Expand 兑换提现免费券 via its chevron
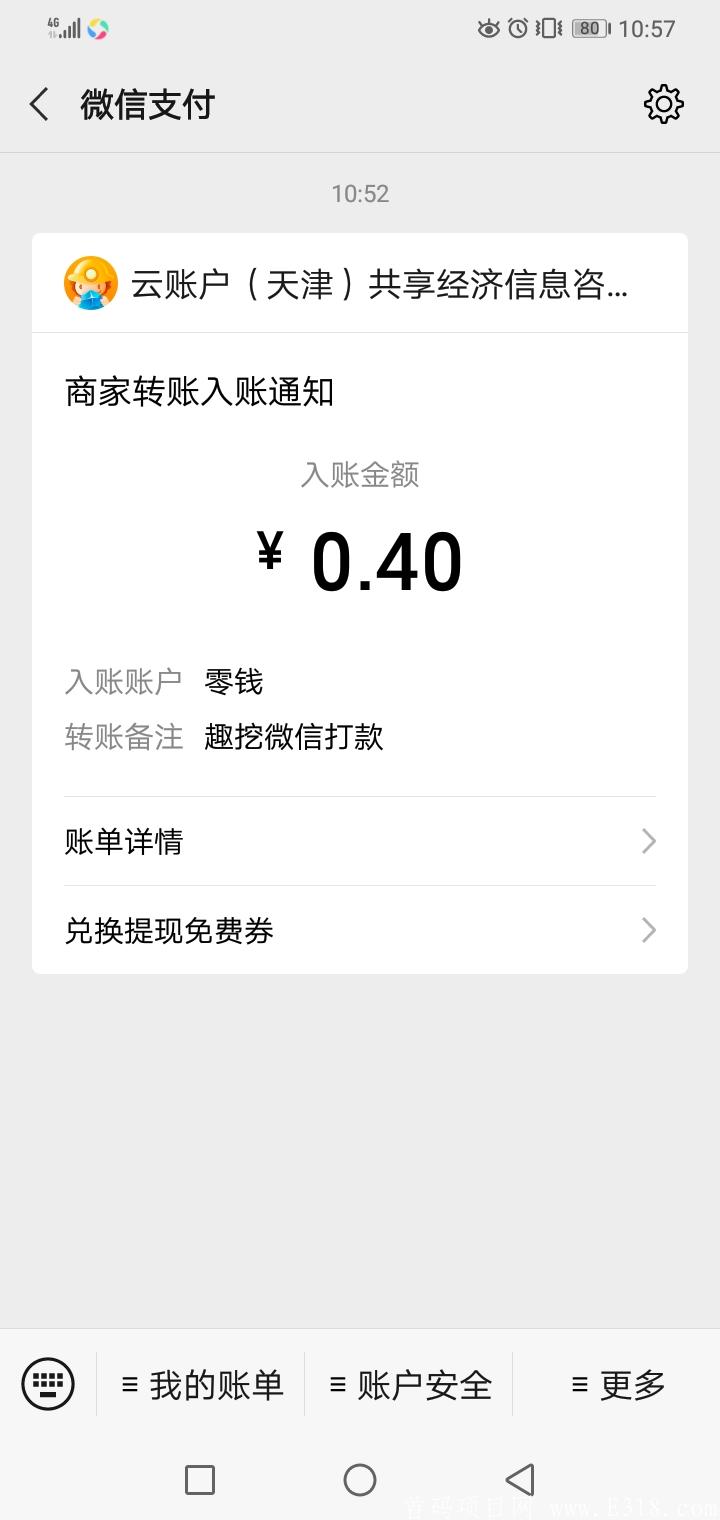Viewport: 720px width, 1520px height. tap(647, 931)
